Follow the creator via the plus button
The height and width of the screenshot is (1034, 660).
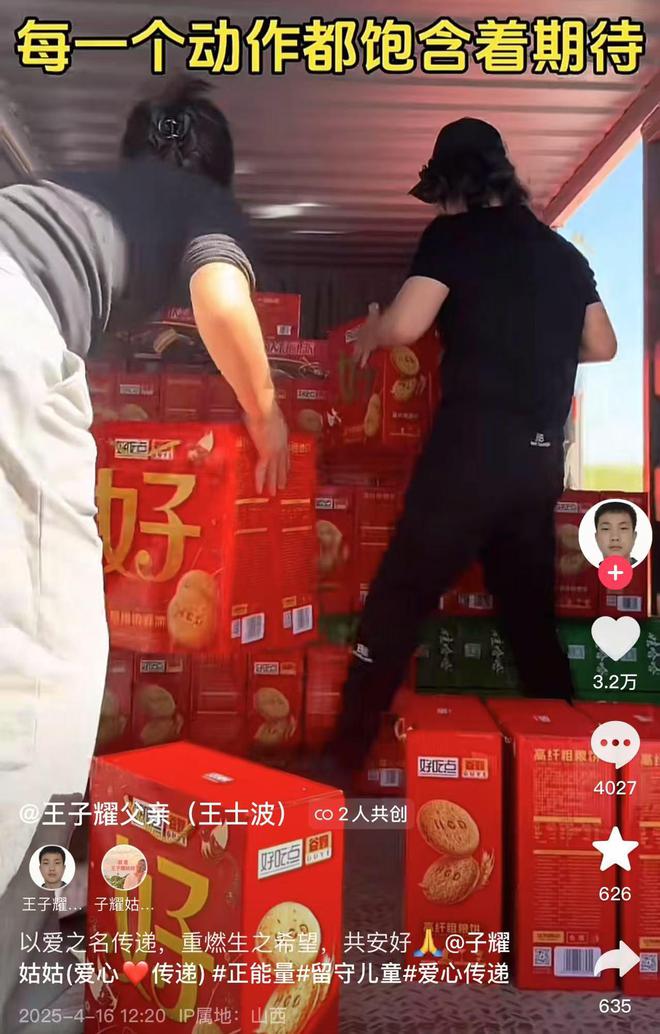tap(614, 574)
